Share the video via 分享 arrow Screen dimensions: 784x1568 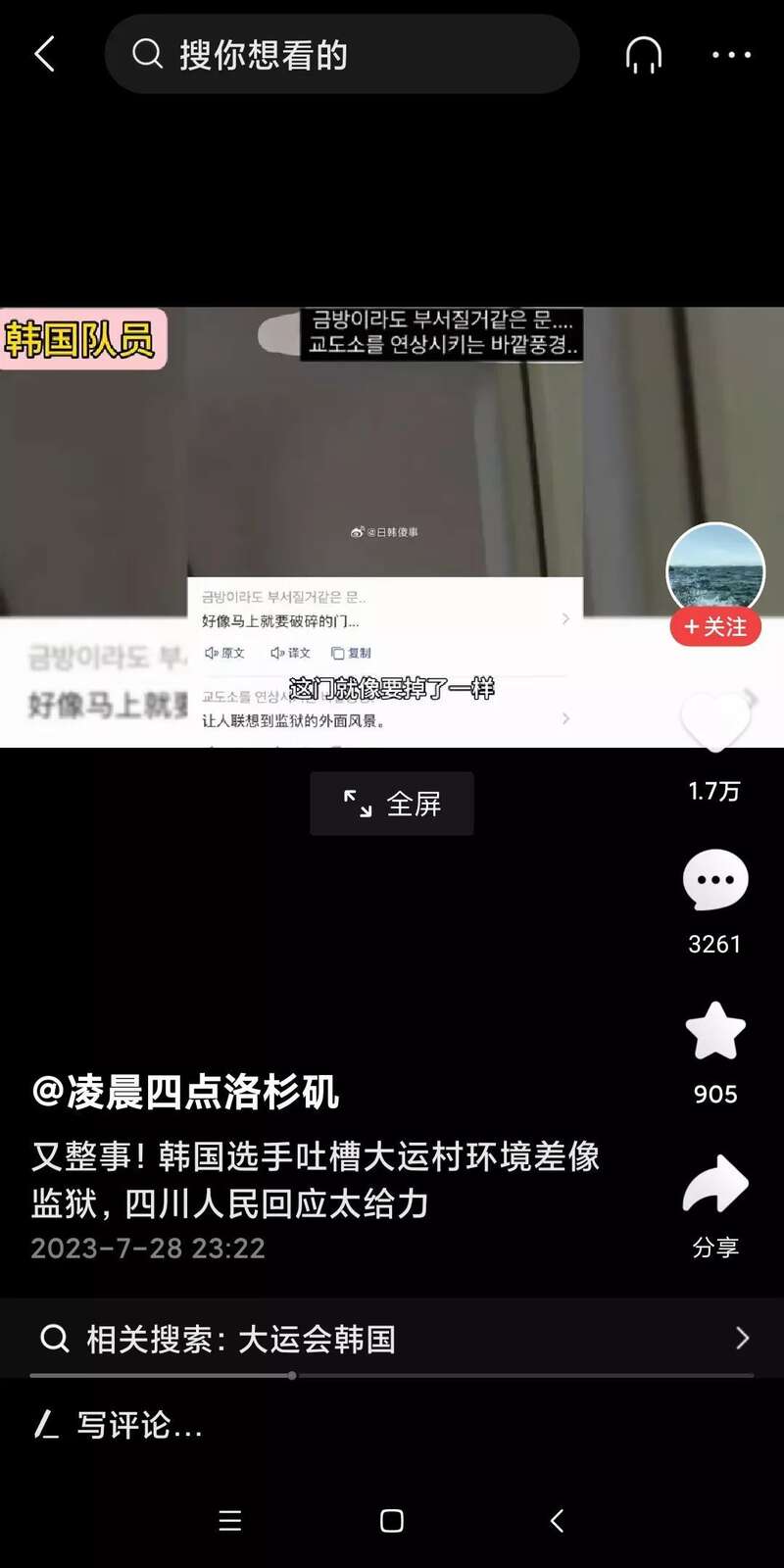click(715, 1186)
